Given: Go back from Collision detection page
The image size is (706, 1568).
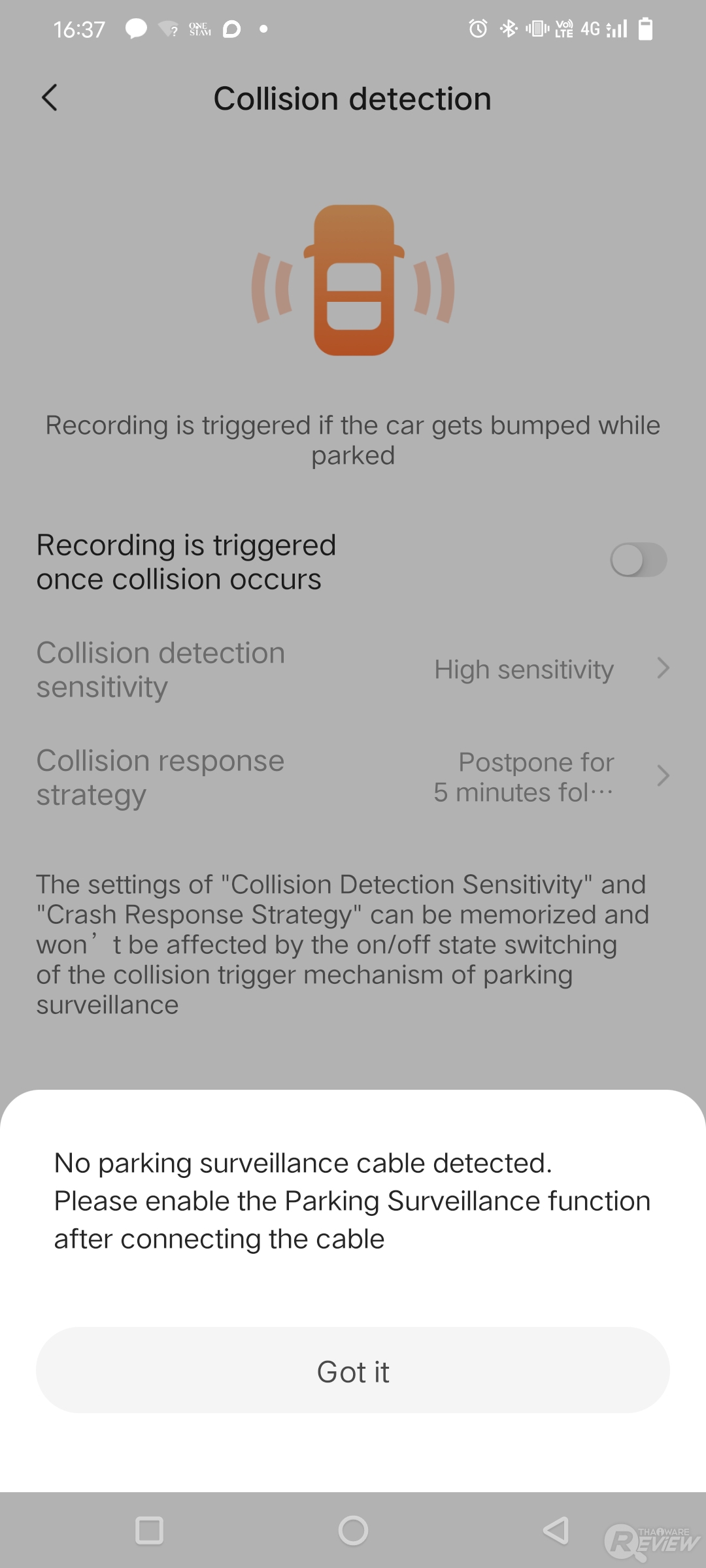Looking at the screenshot, I should tap(50, 98).
